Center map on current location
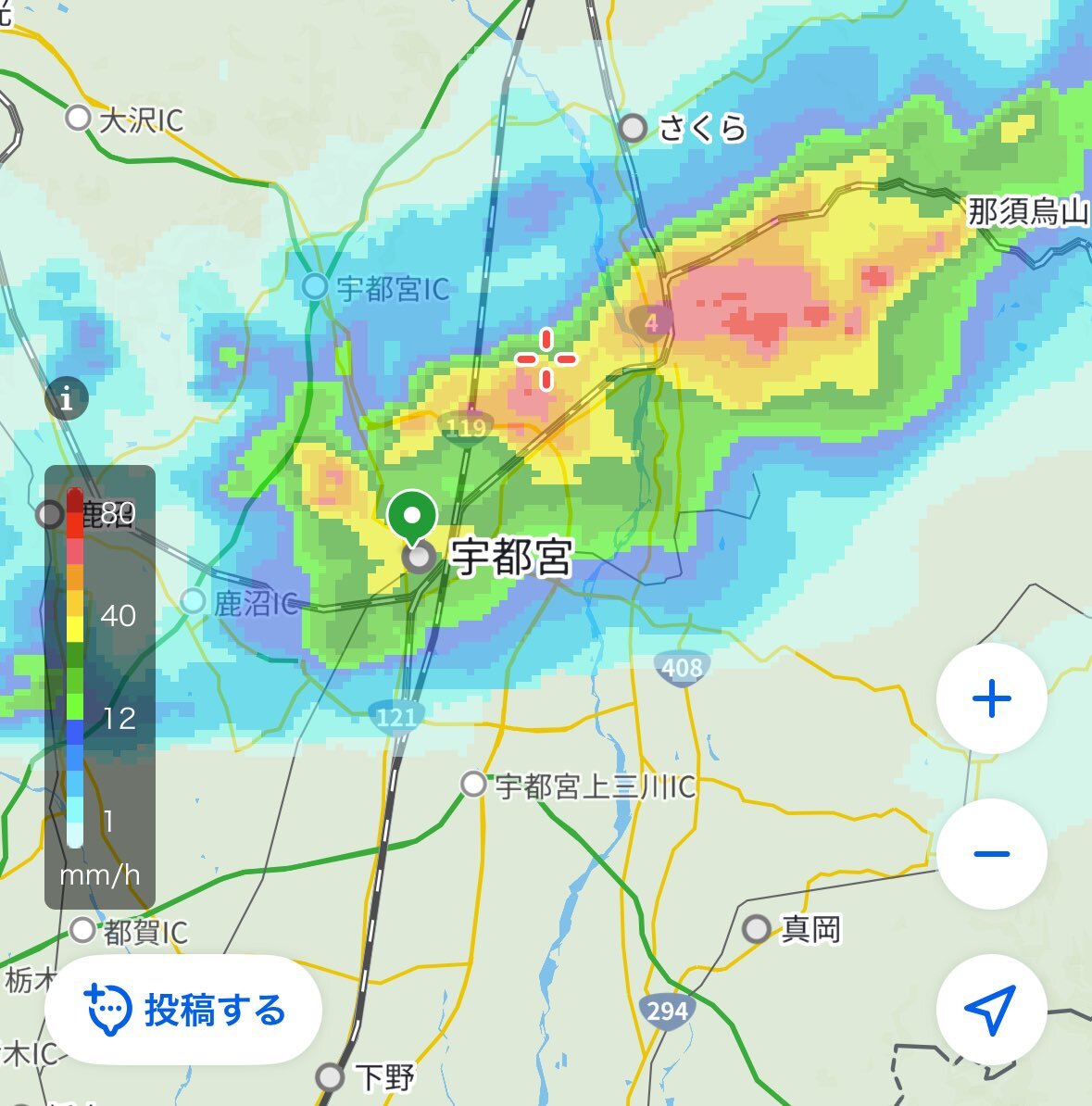 pos(991,1009)
